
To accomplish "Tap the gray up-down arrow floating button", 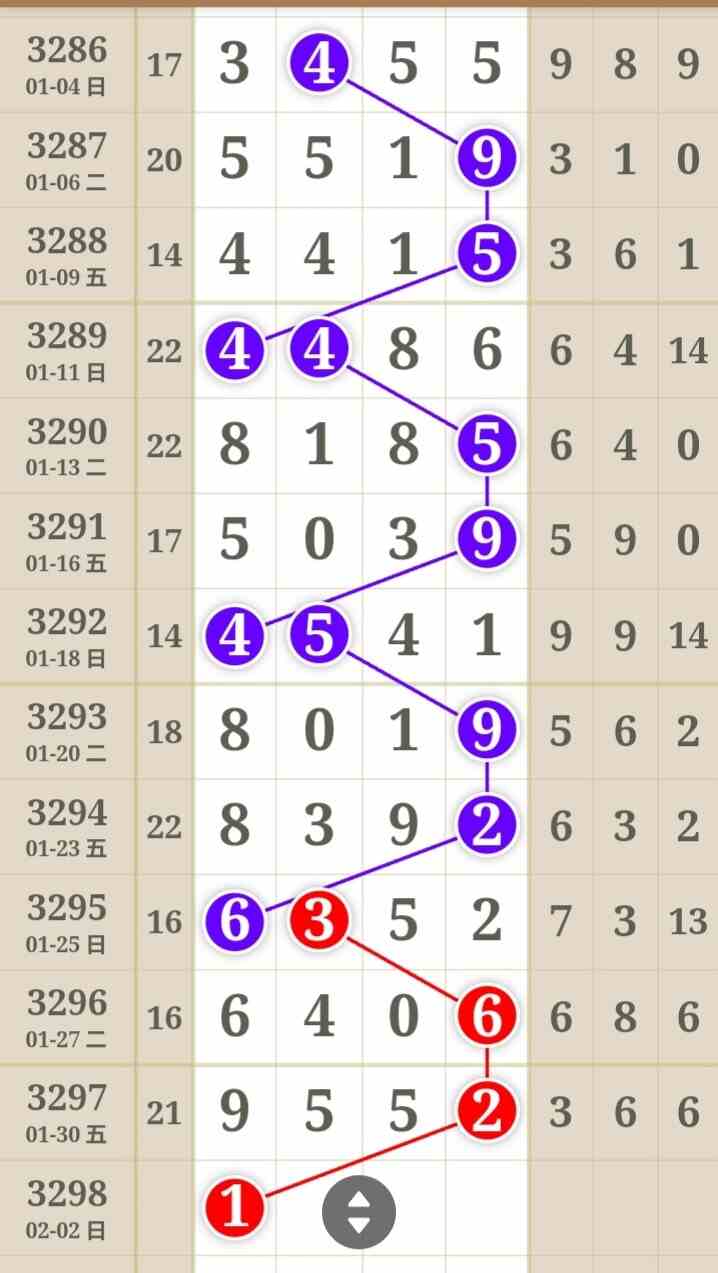I will (x=358, y=1212).
